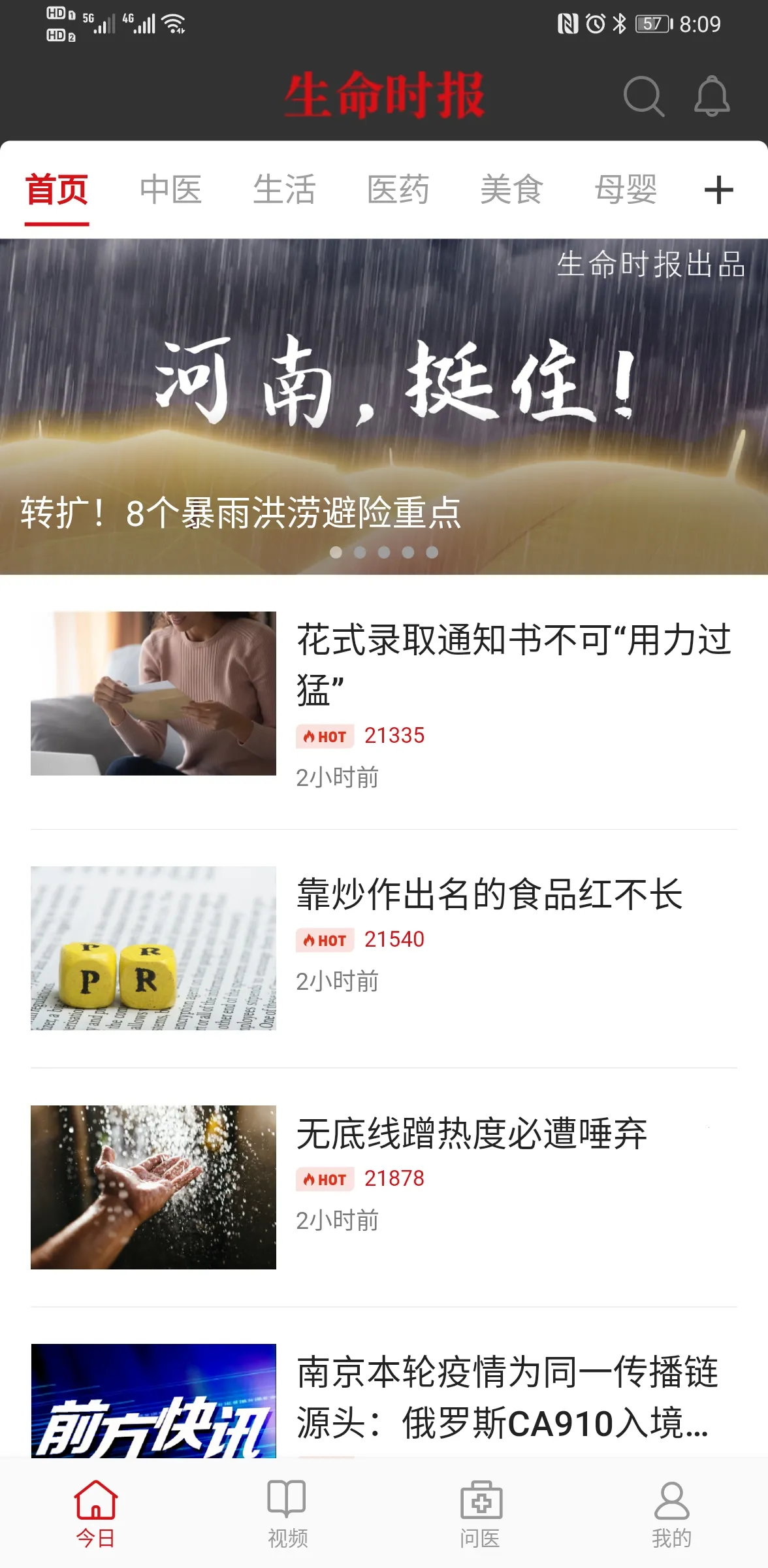Open the 河南挺住 banner article
Screen dimensions: 768x1568
[384, 406]
